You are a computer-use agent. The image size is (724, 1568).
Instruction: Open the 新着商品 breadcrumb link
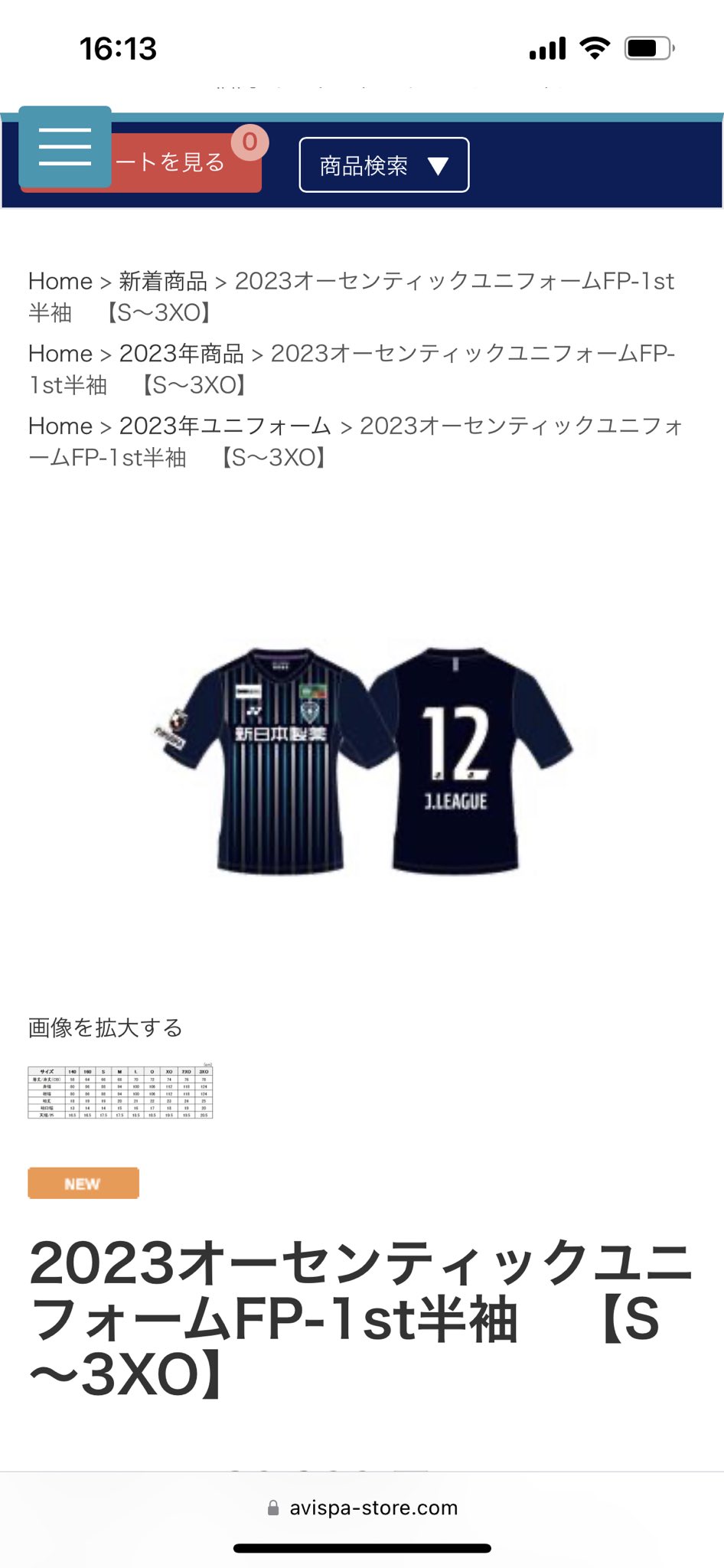click(x=163, y=281)
